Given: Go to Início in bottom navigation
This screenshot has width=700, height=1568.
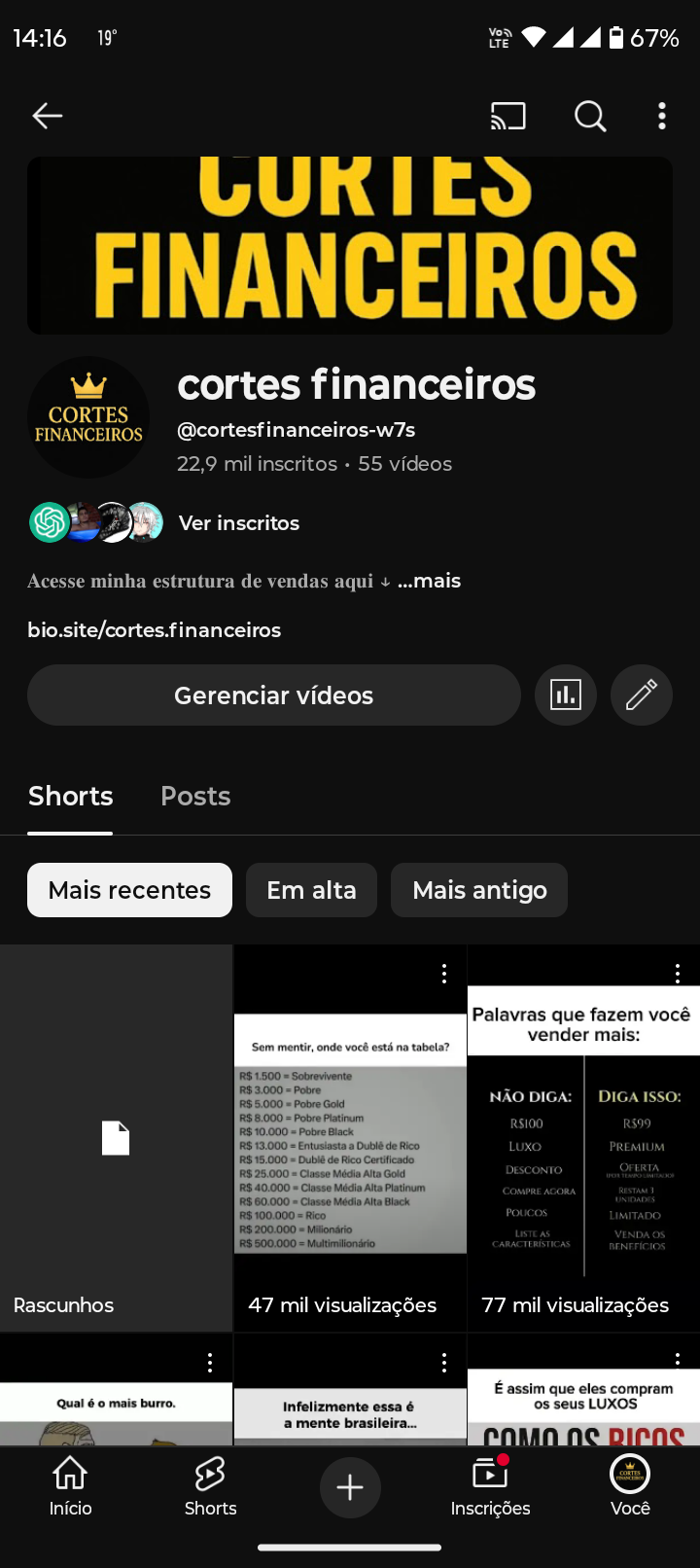Looking at the screenshot, I should [70, 1486].
